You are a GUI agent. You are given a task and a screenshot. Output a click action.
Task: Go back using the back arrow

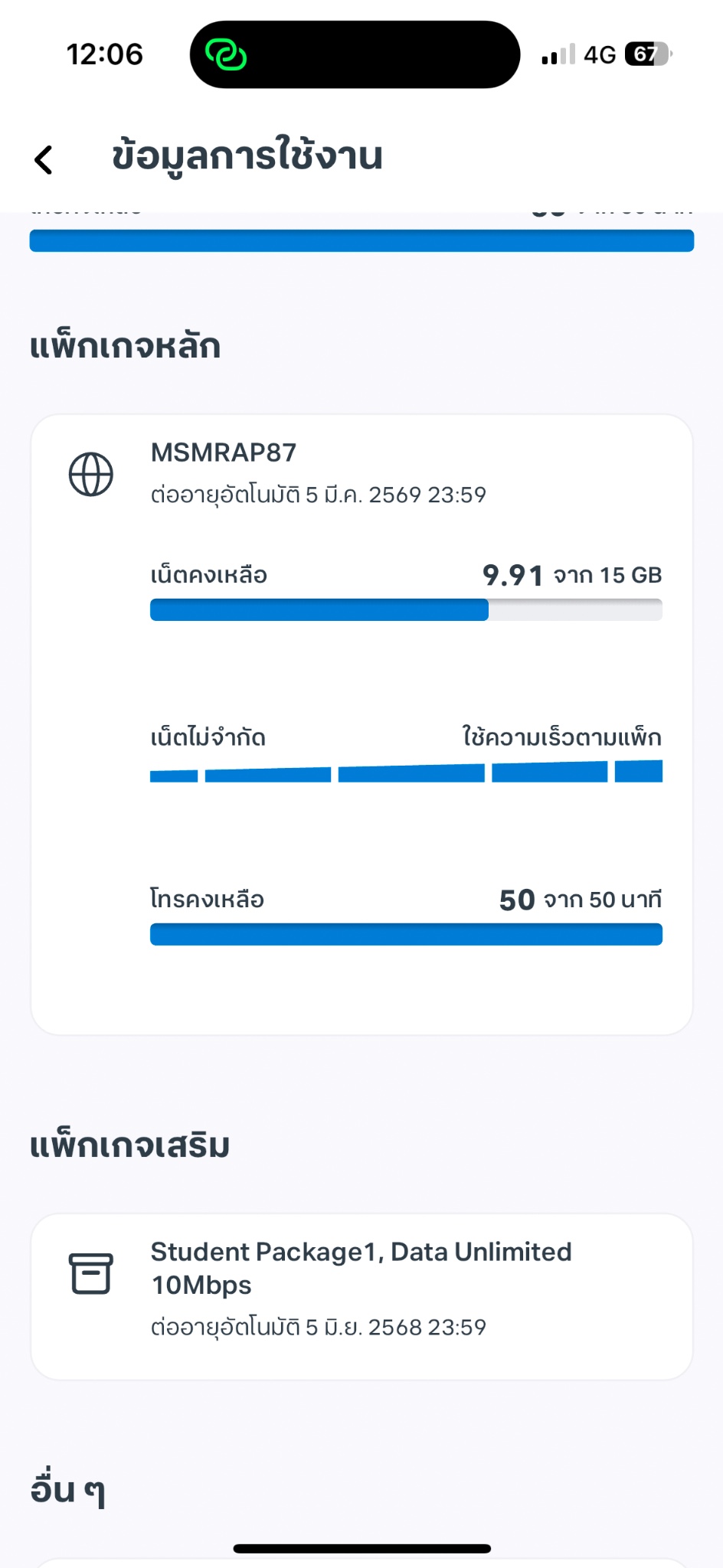(x=44, y=159)
